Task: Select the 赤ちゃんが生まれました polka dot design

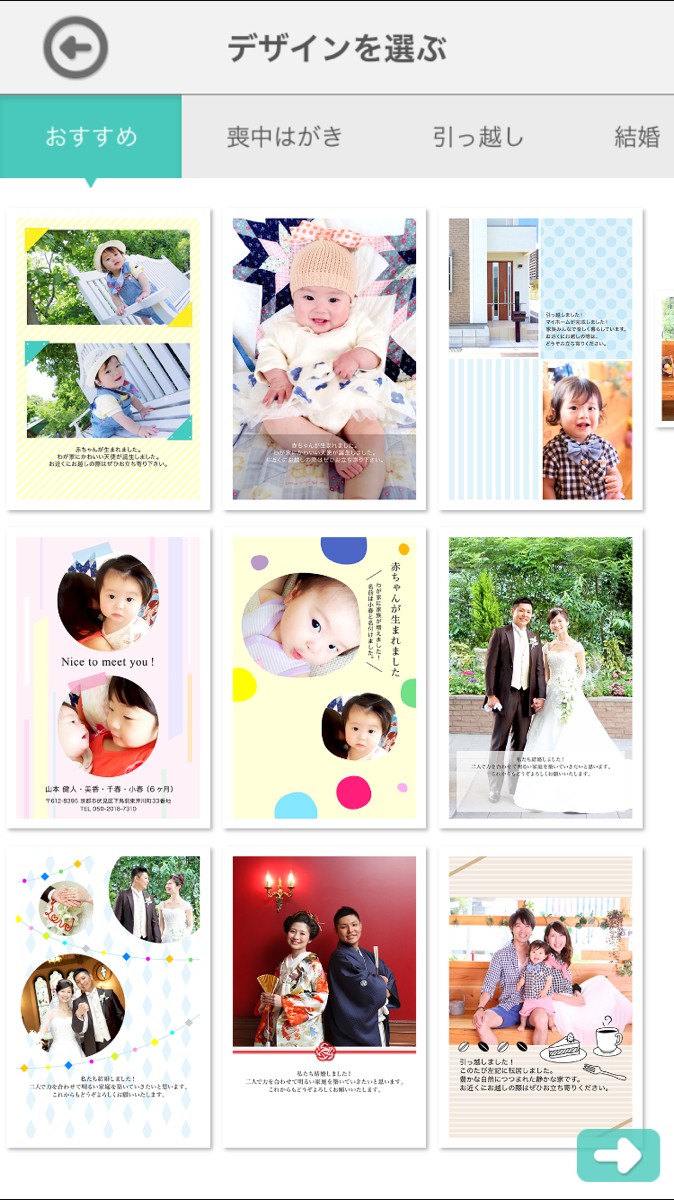Action: pyautogui.click(x=324, y=678)
